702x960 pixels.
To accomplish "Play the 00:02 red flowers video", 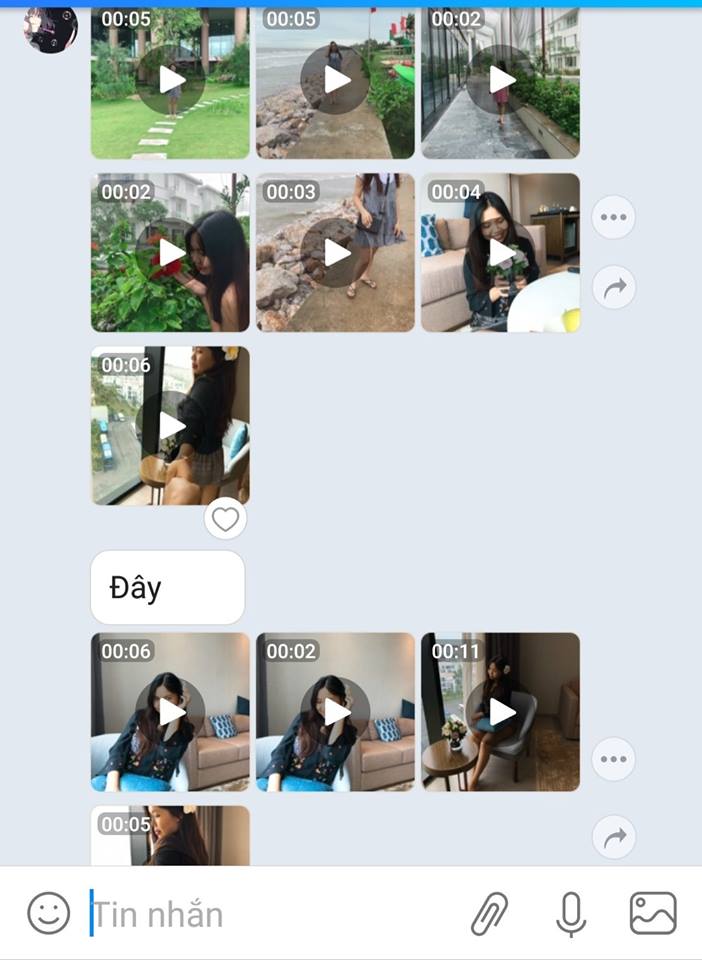I will click(x=171, y=253).
